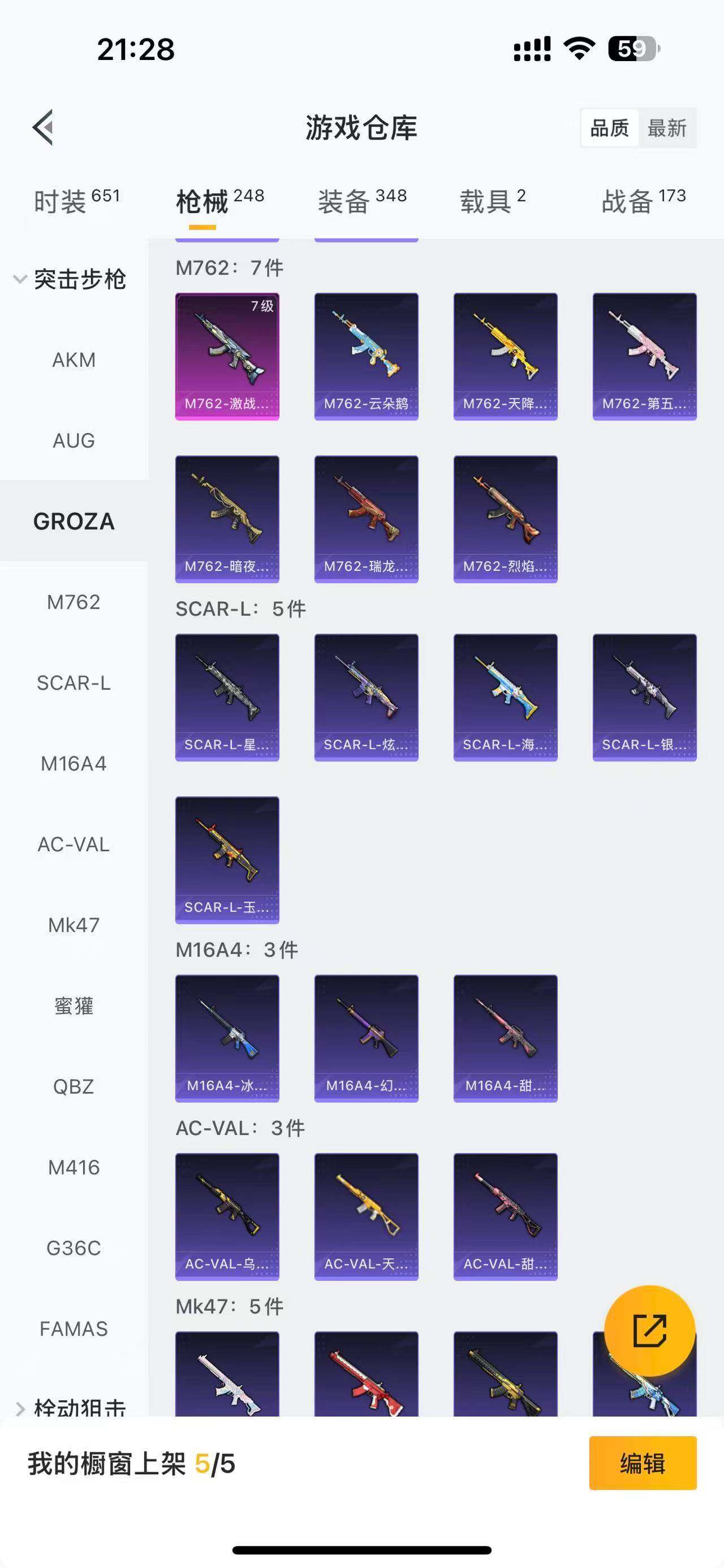The width and height of the screenshot is (724, 1568).
Task: Open the M16A4-冰 skin tile
Action: pyautogui.click(x=227, y=1038)
